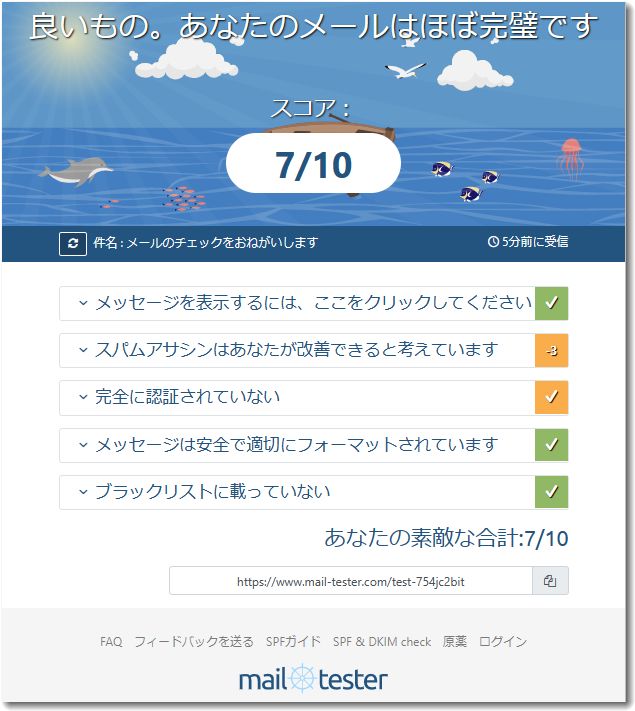Open SPF & DKIM check link
This screenshot has width=635, height=711.
click(382, 642)
